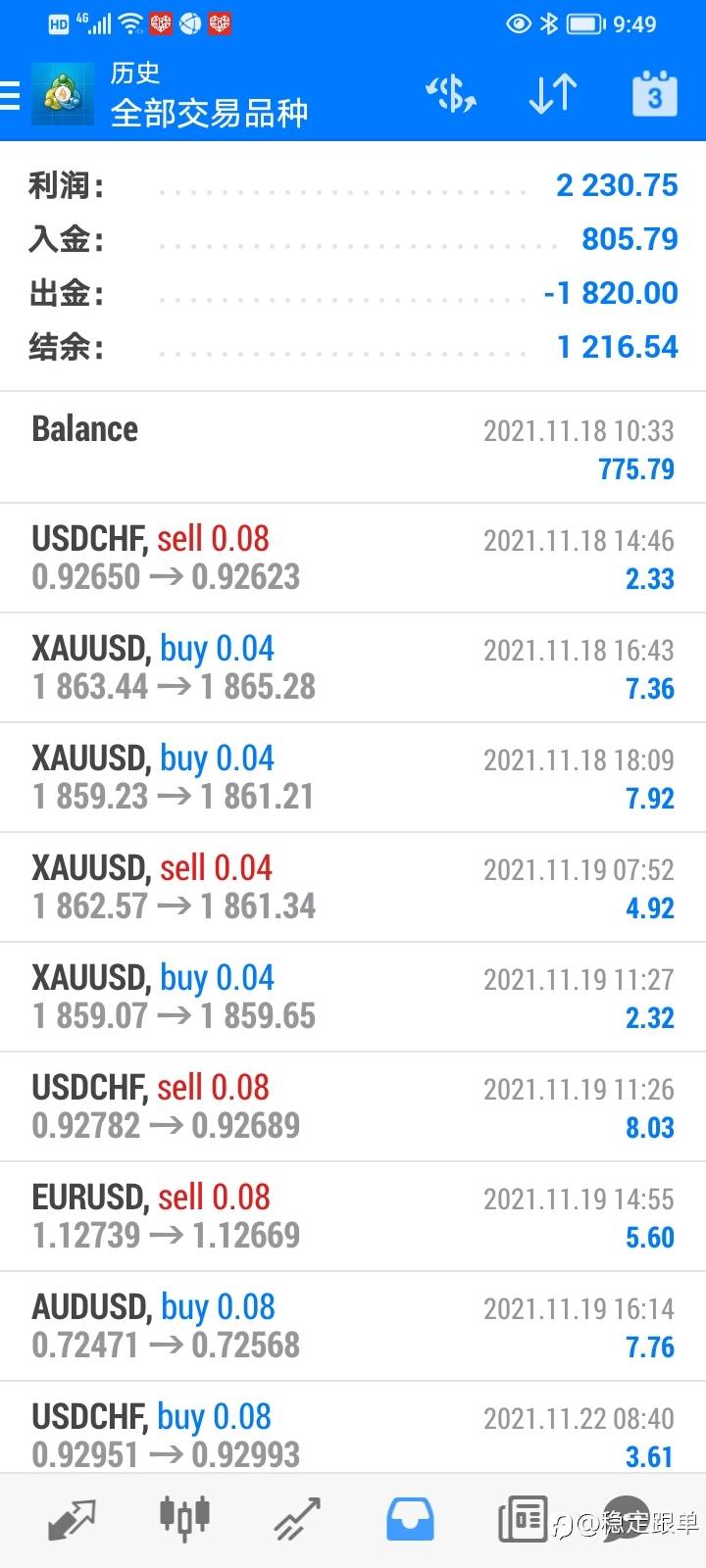
Task: Expand the AUDUSD buy 0.08 trade
Action: [353, 1326]
